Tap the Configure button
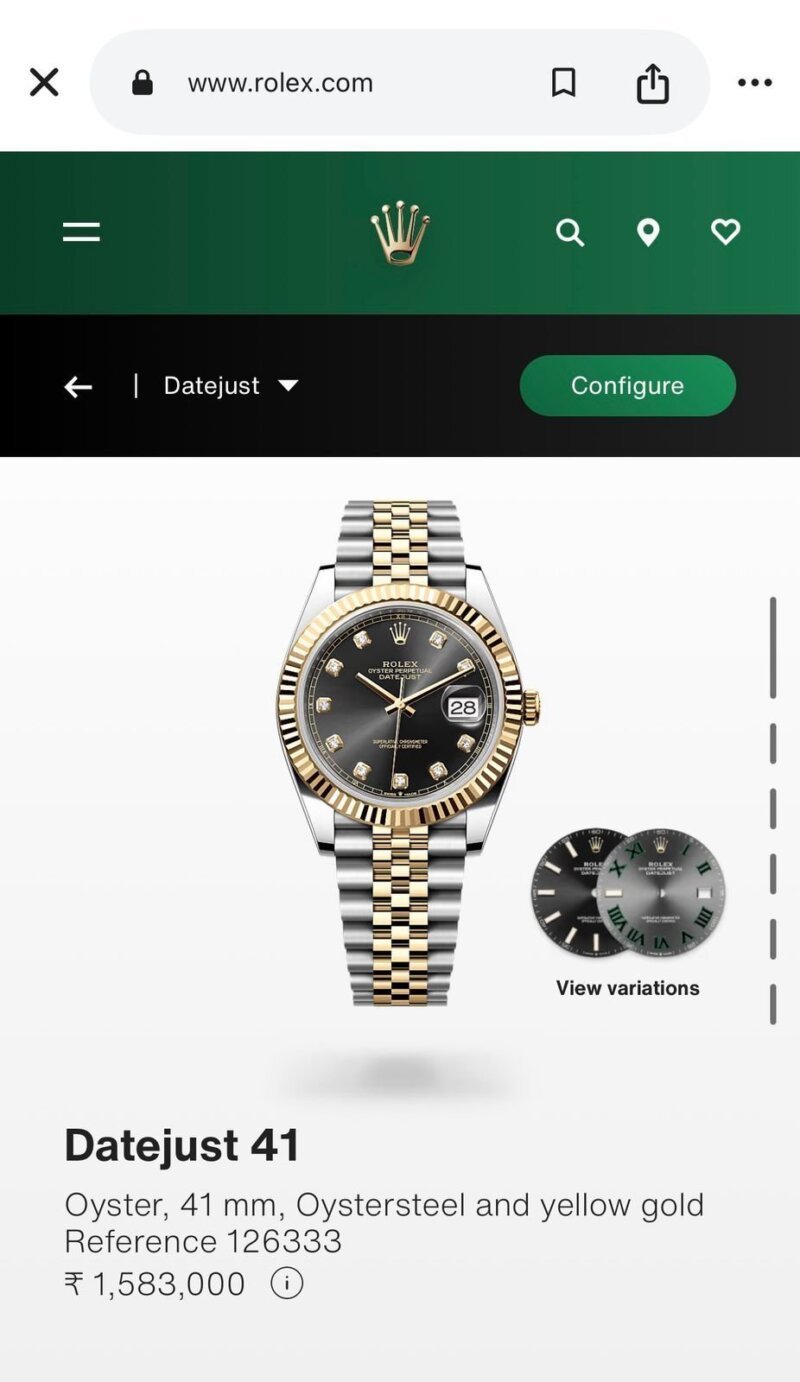800x1382 pixels. pyautogui.click(x=627, y=386)
